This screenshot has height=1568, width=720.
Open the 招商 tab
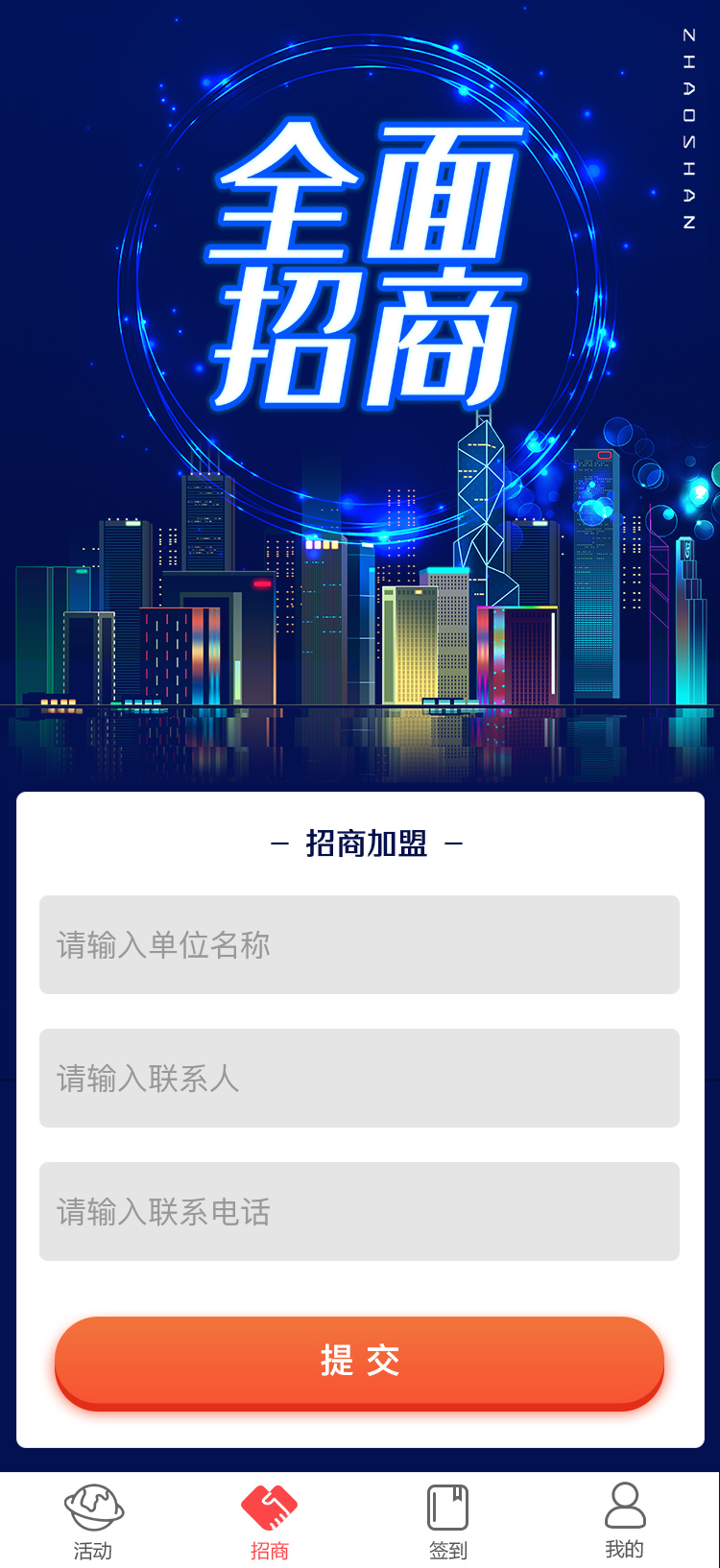tap(270, 1522)
